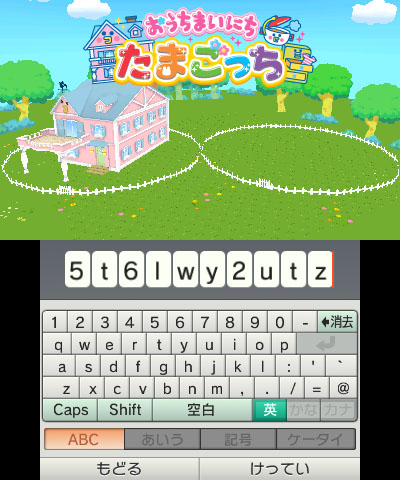The image size is (400, 480).
Task: Tap the text input field
Action: click(x=200, y=269)
